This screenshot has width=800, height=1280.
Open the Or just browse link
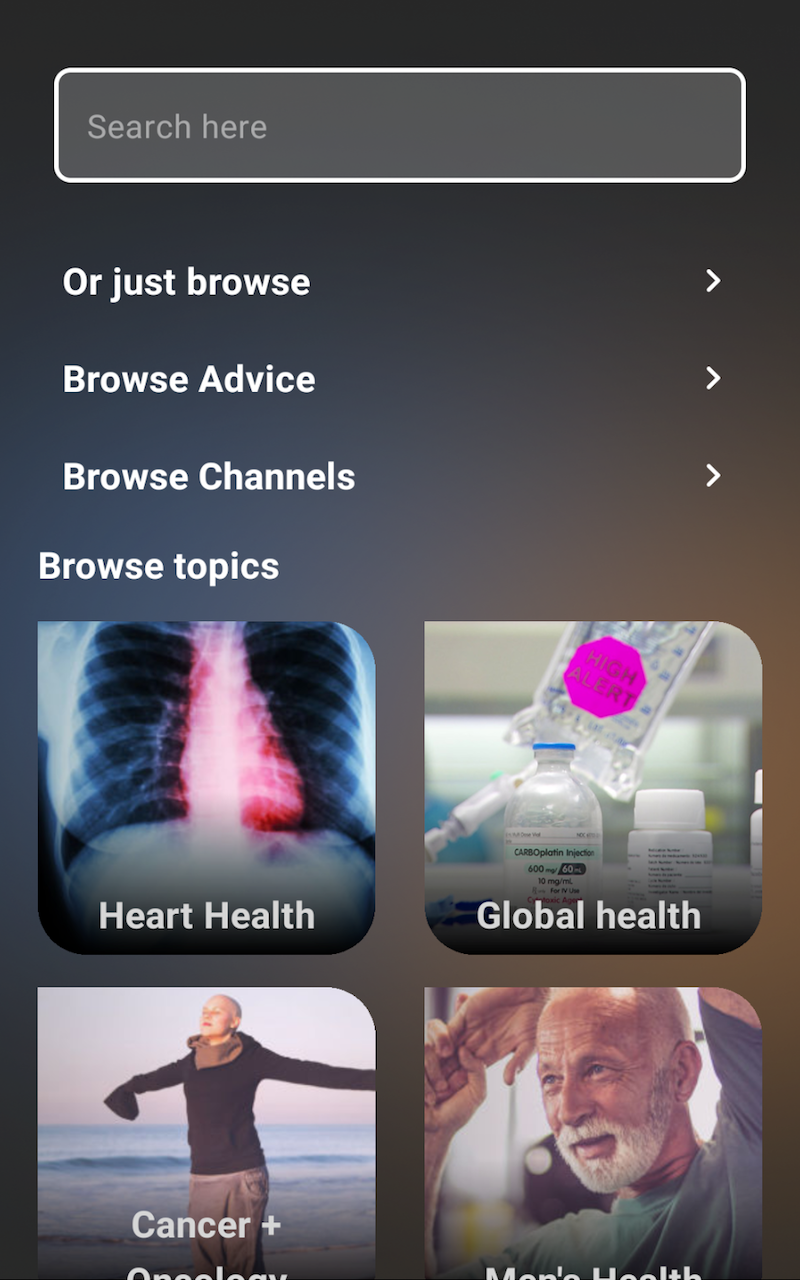186,282
